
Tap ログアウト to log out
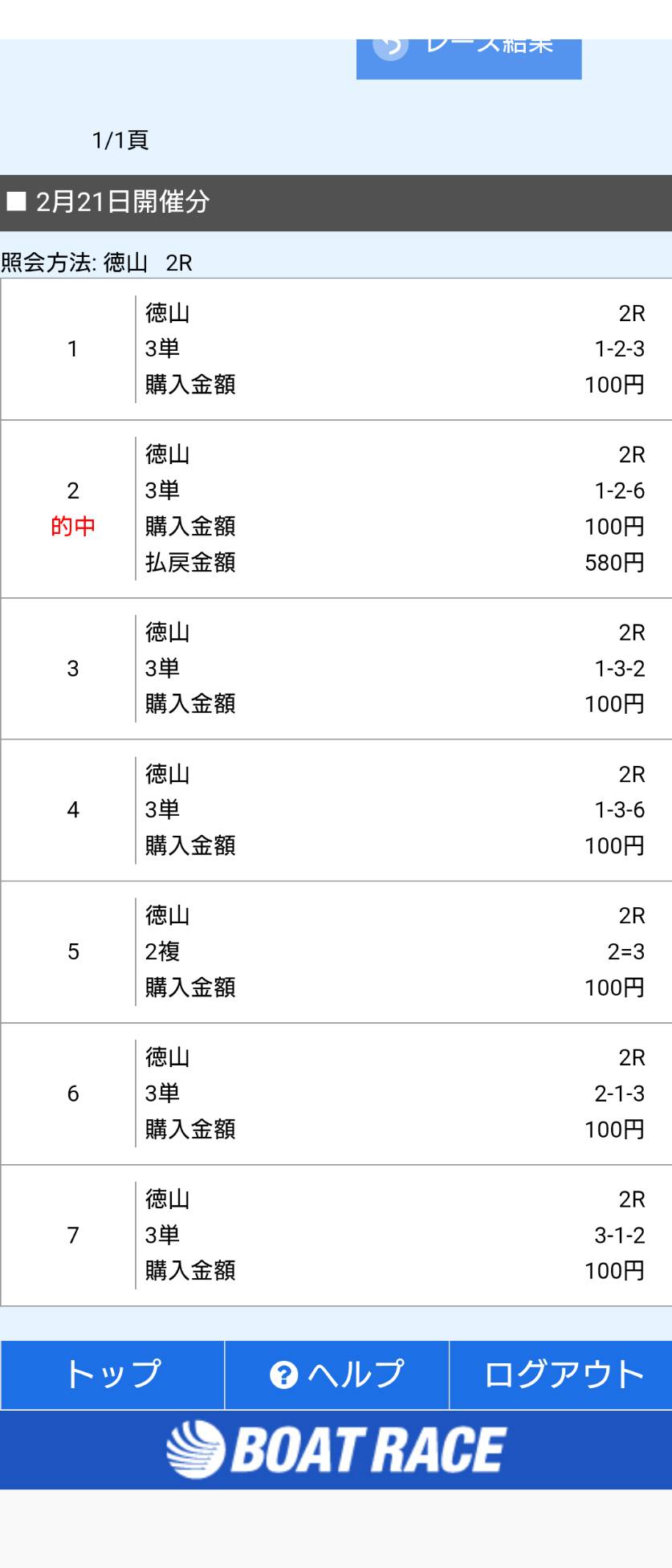tap(561, 1375)
